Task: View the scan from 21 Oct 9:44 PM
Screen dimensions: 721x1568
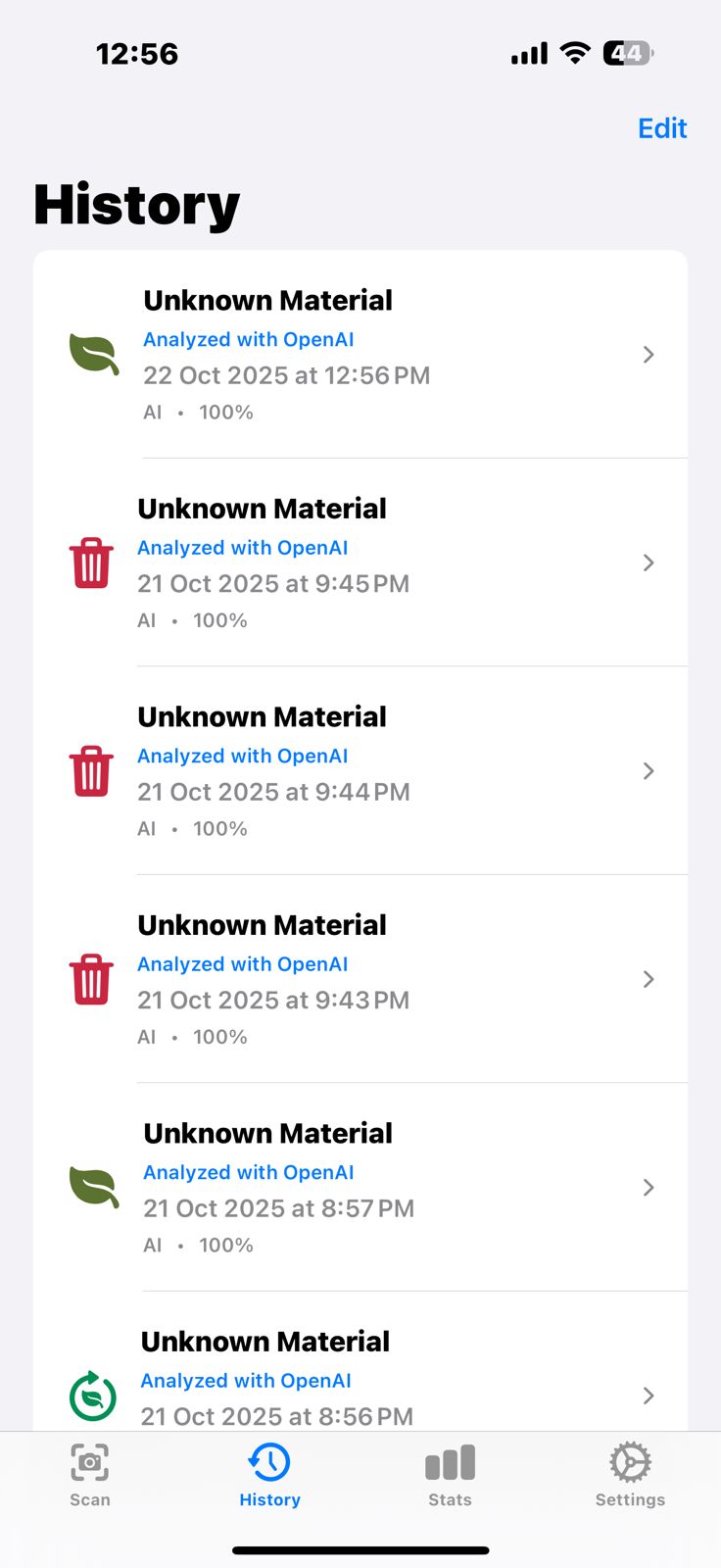Action: (x=360, y=771)
